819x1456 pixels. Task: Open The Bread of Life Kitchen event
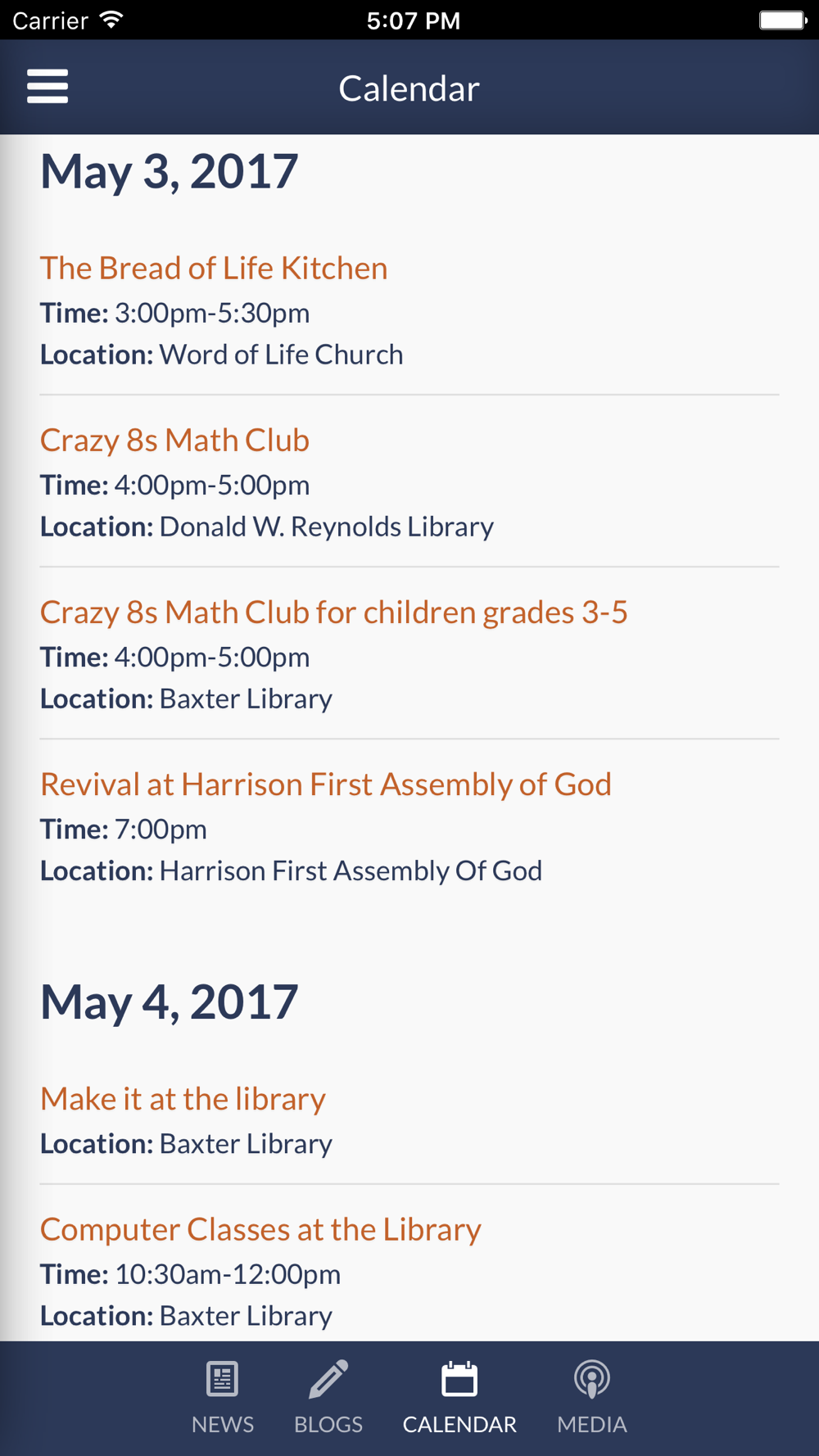(214, 269)
